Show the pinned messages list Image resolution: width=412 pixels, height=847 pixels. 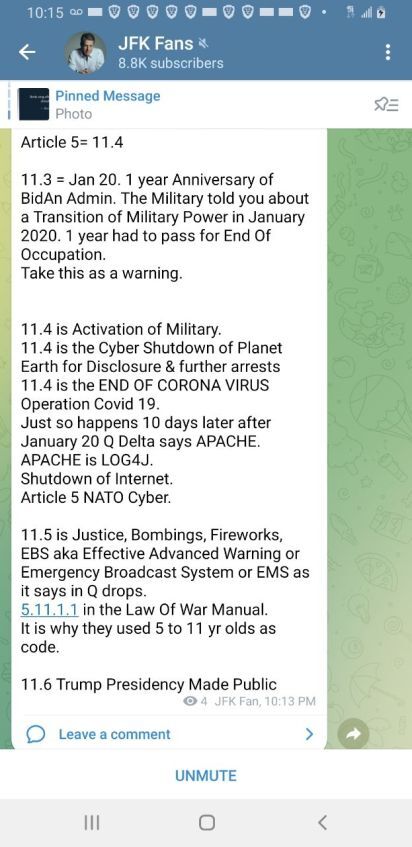[x=387, y=104]
